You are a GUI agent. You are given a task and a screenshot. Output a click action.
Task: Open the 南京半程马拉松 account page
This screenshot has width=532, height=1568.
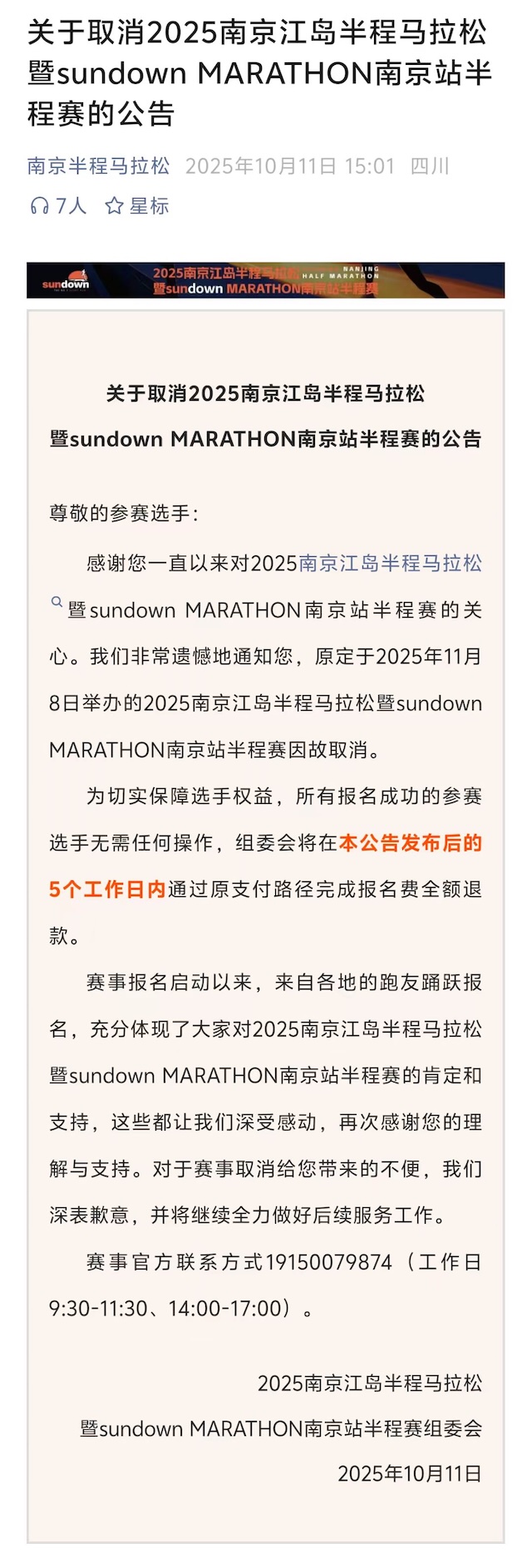(98, 166)
